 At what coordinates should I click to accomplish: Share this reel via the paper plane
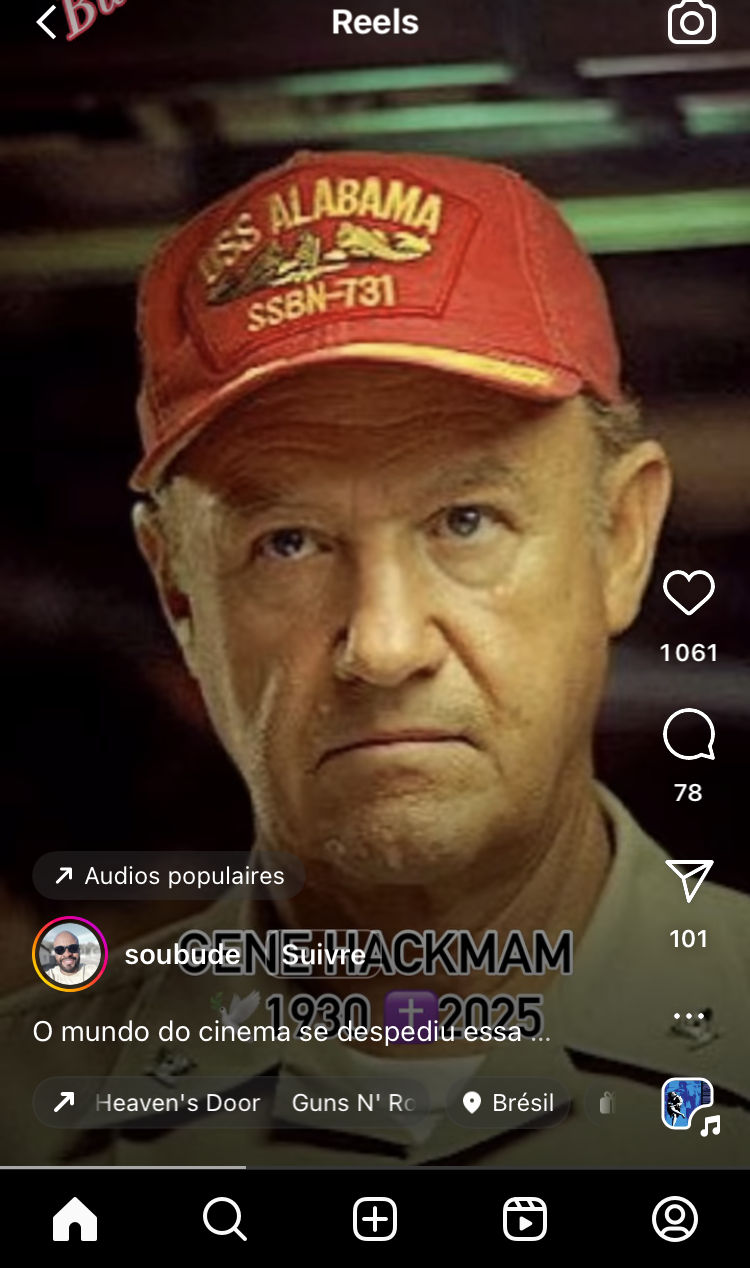689,881
